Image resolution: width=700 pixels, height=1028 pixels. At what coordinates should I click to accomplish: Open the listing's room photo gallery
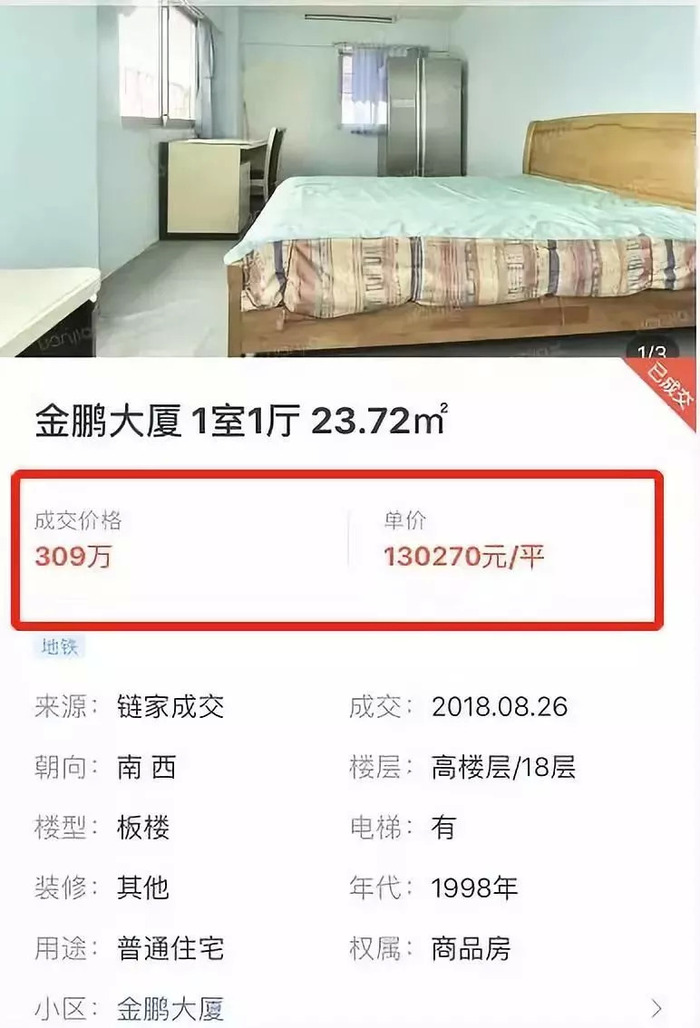pos(348,178)
